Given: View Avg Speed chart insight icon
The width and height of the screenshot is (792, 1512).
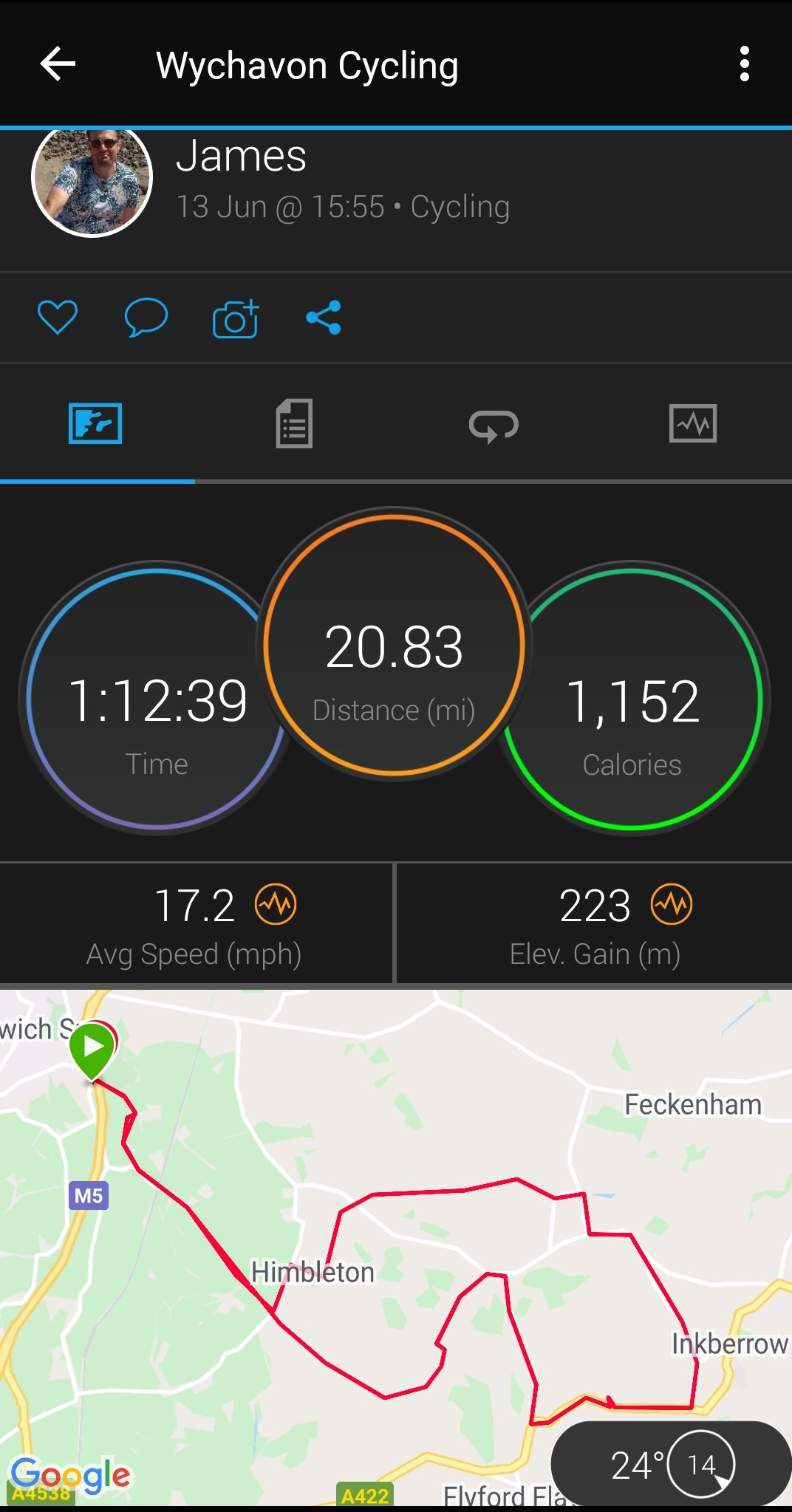Looking at the screenshot, I should click(x=276, y=905).
